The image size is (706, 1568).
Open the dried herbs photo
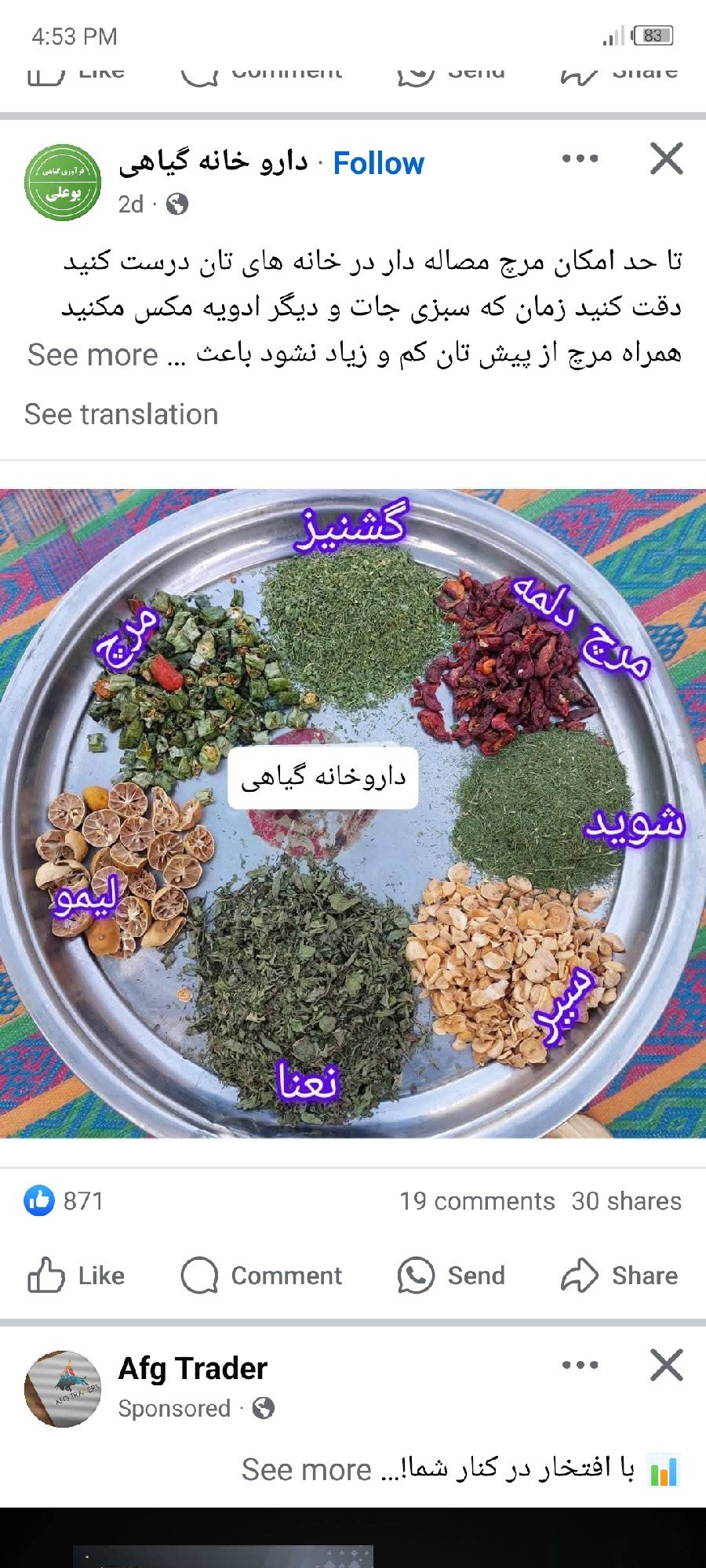pyautogui.click(x=353, y=813)
